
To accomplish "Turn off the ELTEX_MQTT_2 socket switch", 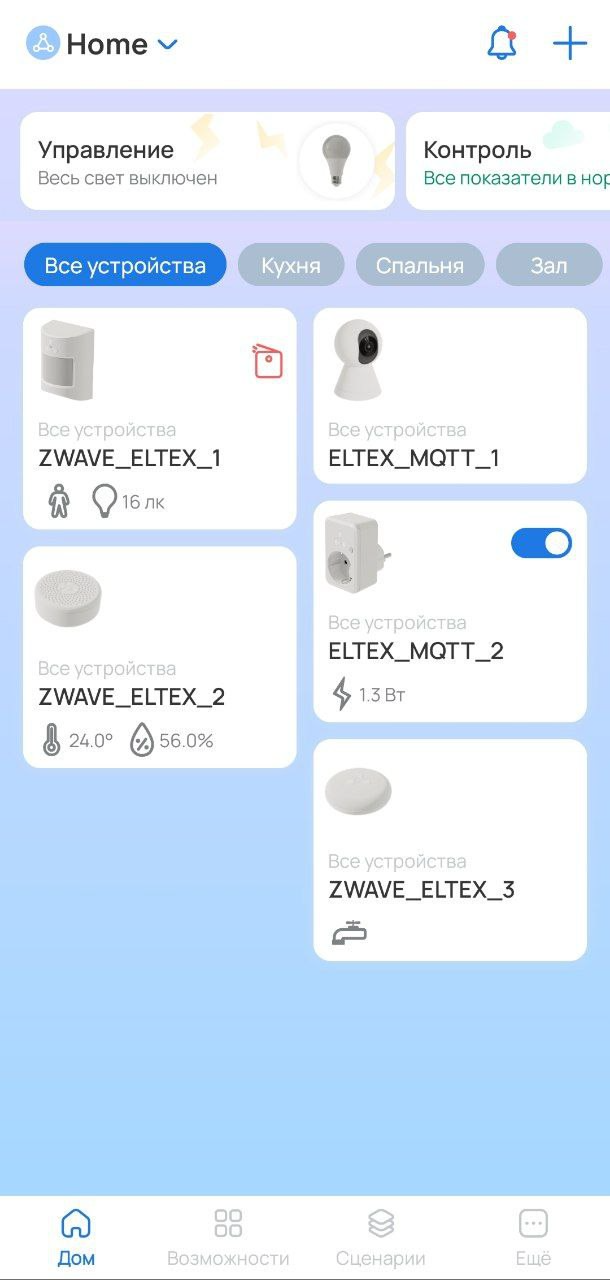I will (x=541, y=543).
